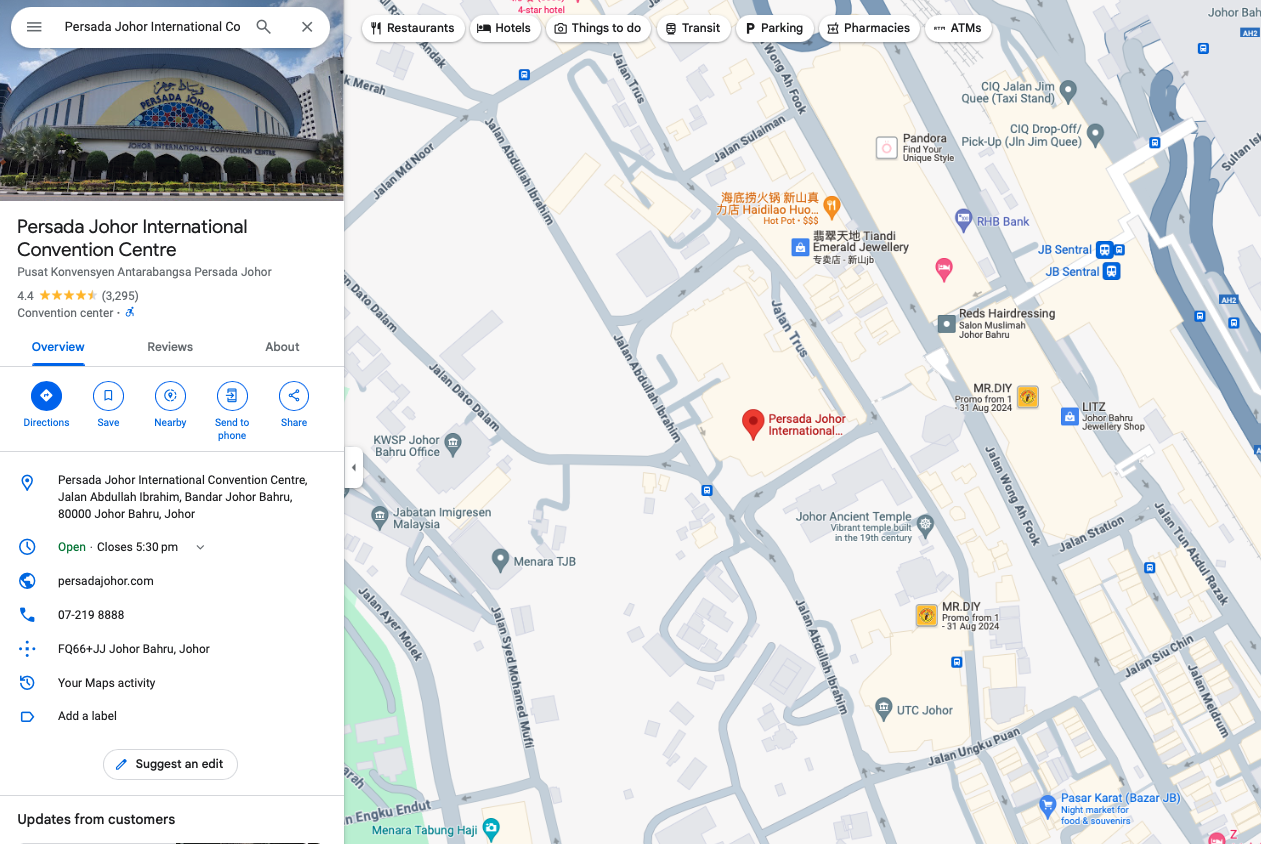Screen dimensions: 1261x844
Task: Clear the search with the X button
Action: coord(307,27)
